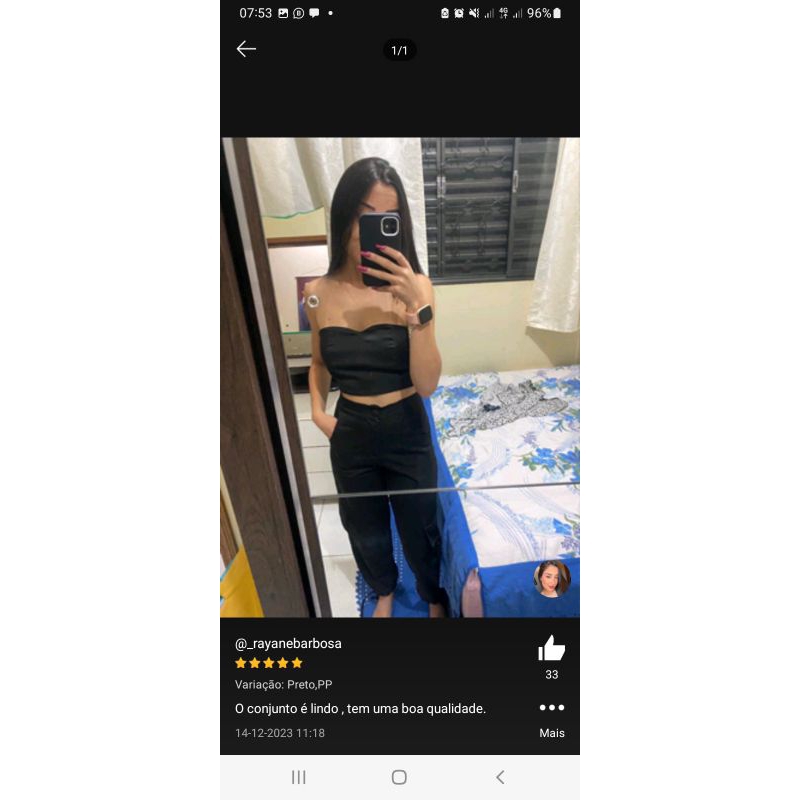Open recent apps from navigation bar
The height and width of the screenshot is (800, 800).
point(298,777)
